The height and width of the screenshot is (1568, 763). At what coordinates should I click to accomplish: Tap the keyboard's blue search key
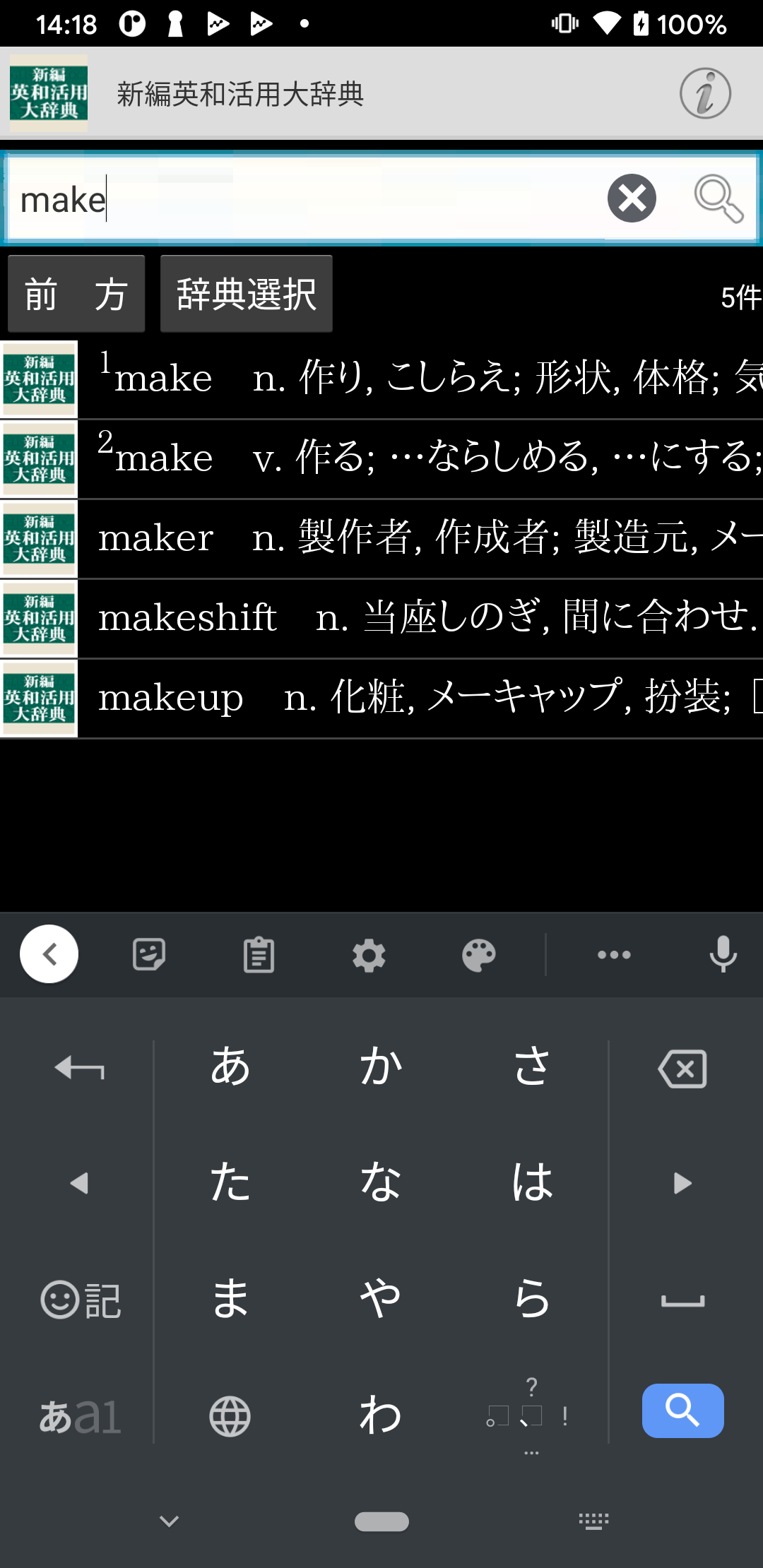click(682, 1410)
